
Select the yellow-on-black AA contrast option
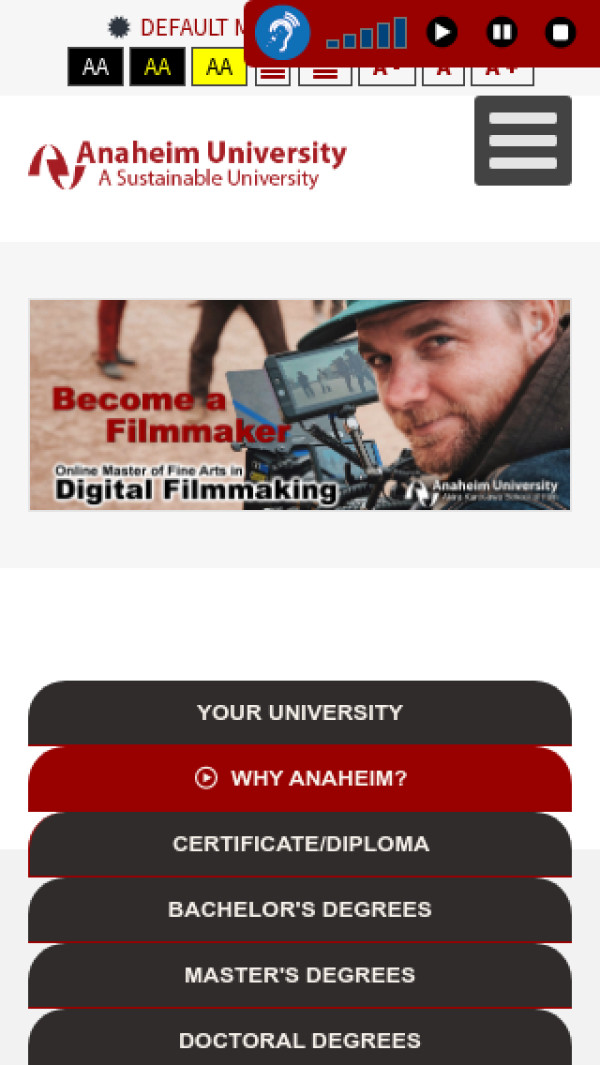click(x=157, y=67)
